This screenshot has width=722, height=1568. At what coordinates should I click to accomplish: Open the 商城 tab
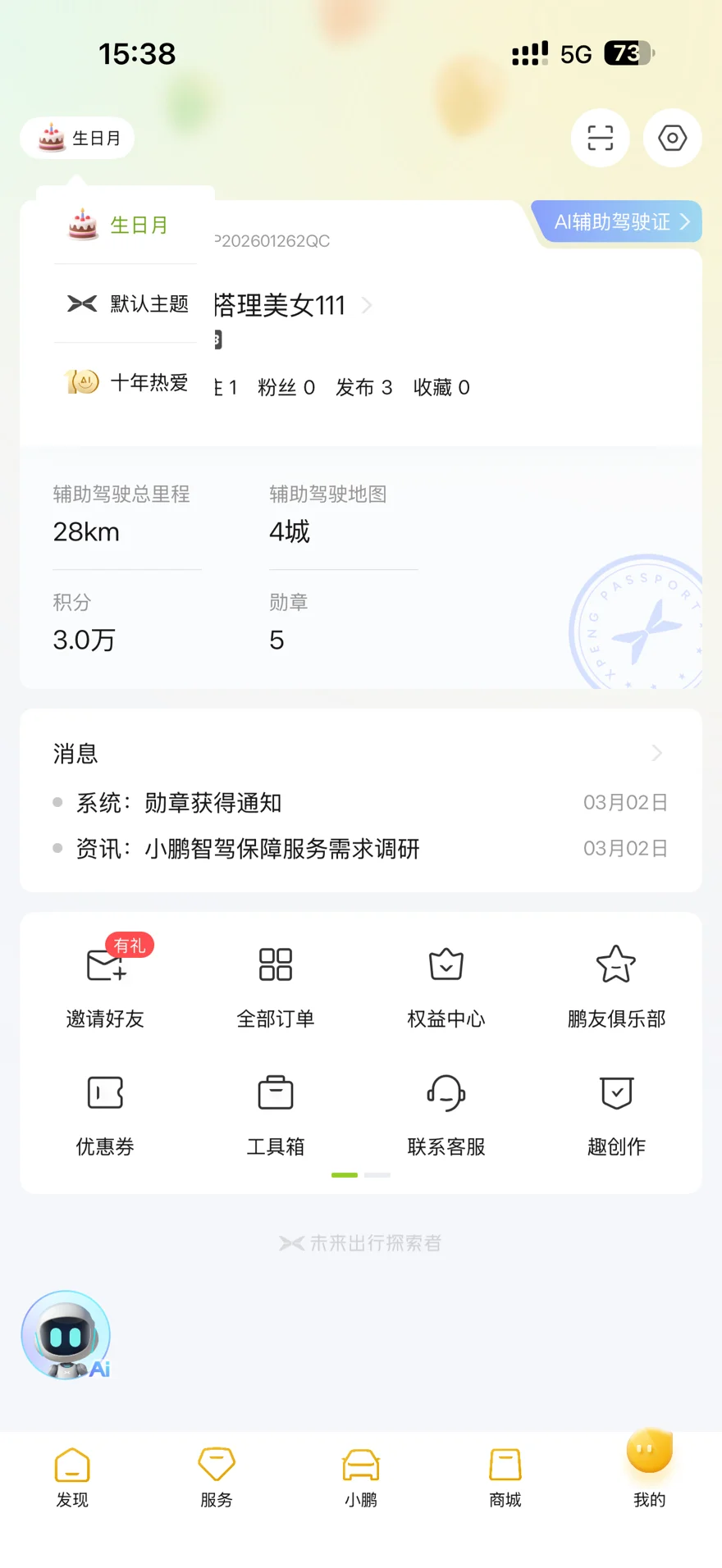tap(505, 1478)
